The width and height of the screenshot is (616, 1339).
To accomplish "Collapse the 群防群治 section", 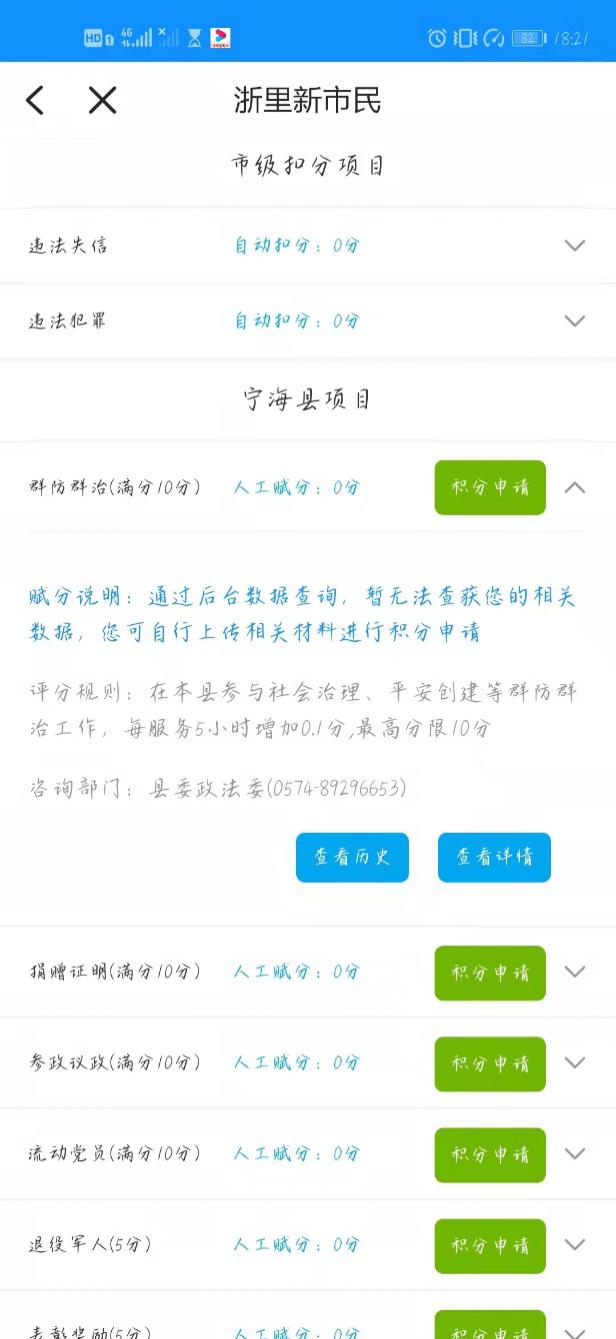I will click(x=574, y=487).
